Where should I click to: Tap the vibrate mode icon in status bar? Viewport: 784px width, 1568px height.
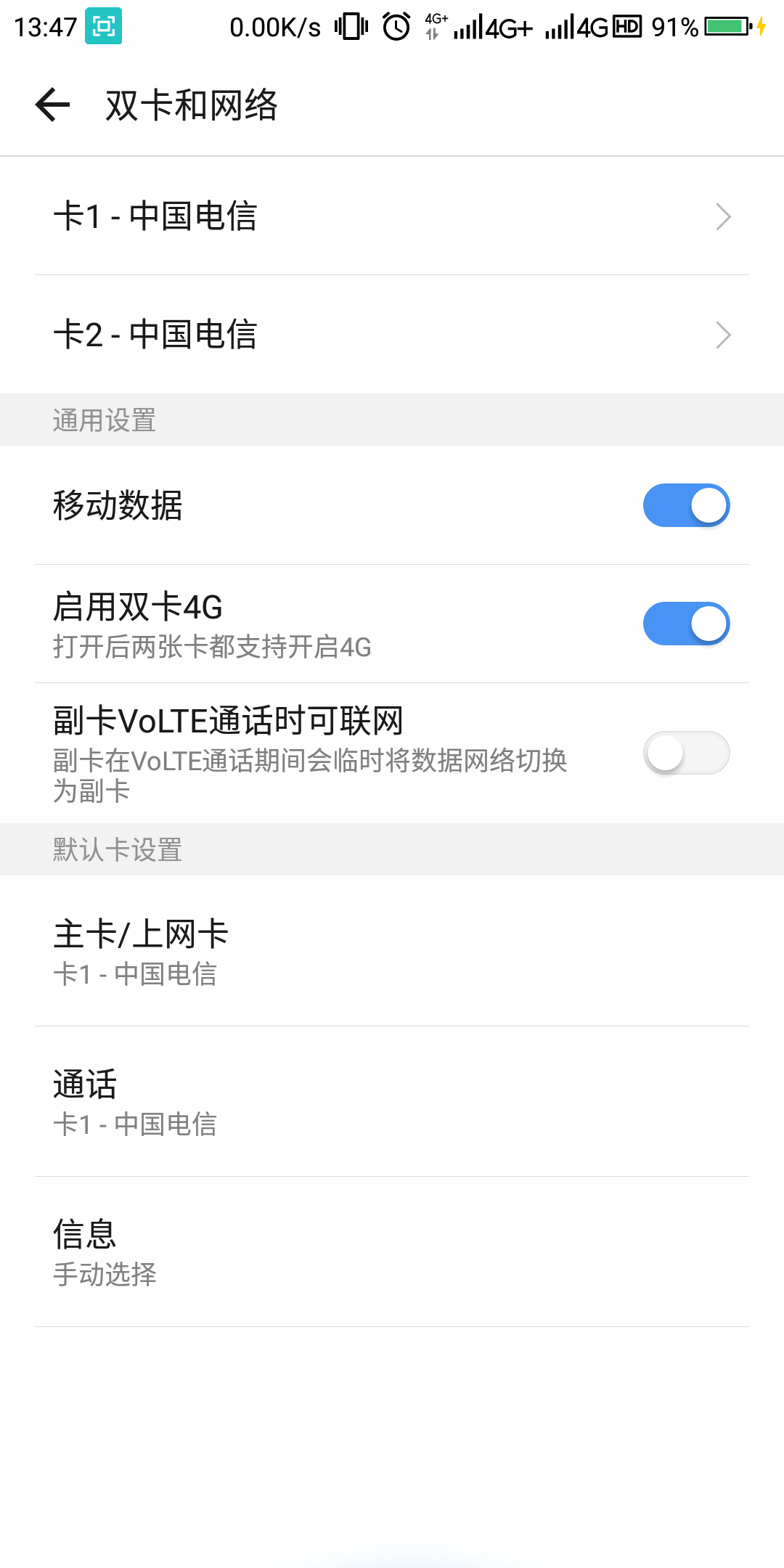pos(349,25)
